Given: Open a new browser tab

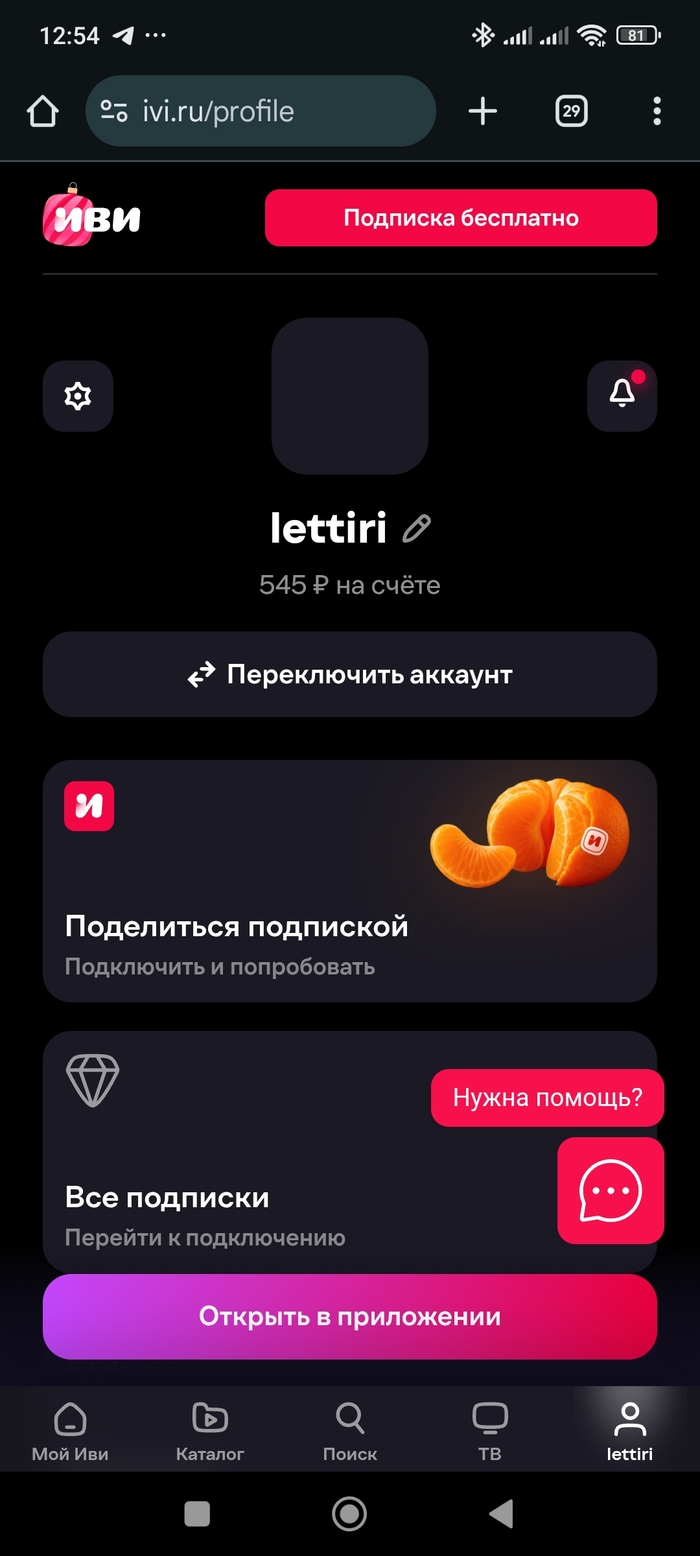Looking at the screenshot, I should coord(483,111).
